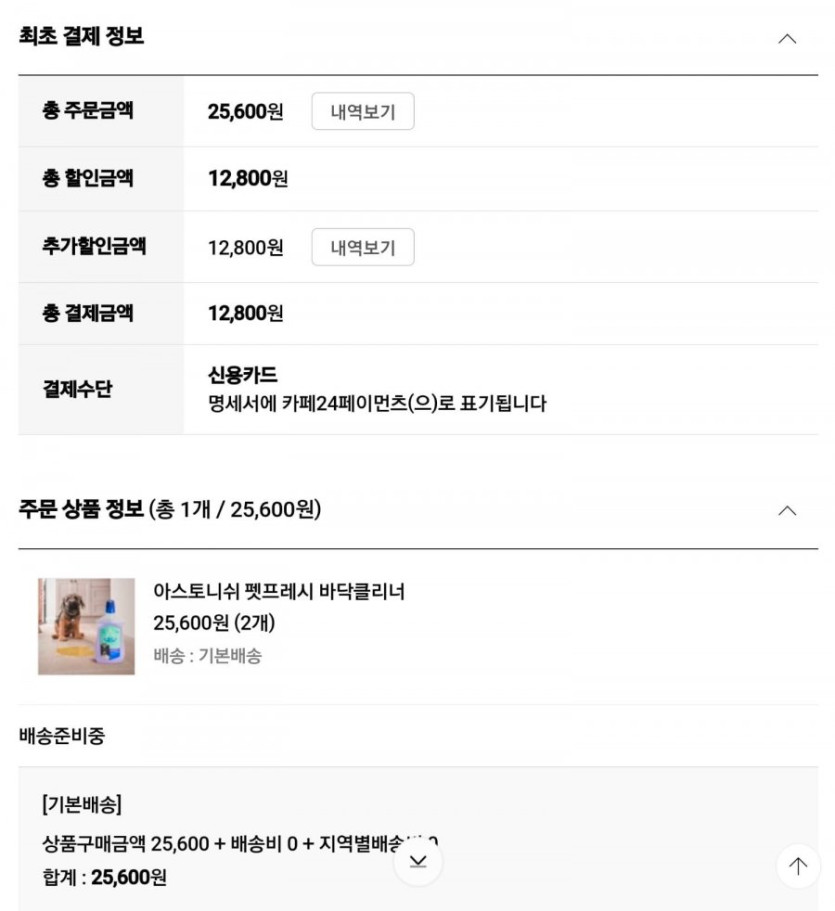Image resolution: width=835 pixels, height=911 pixels.
Task: Tap the circular down-arrow button
Action: (x=418, y=861)
